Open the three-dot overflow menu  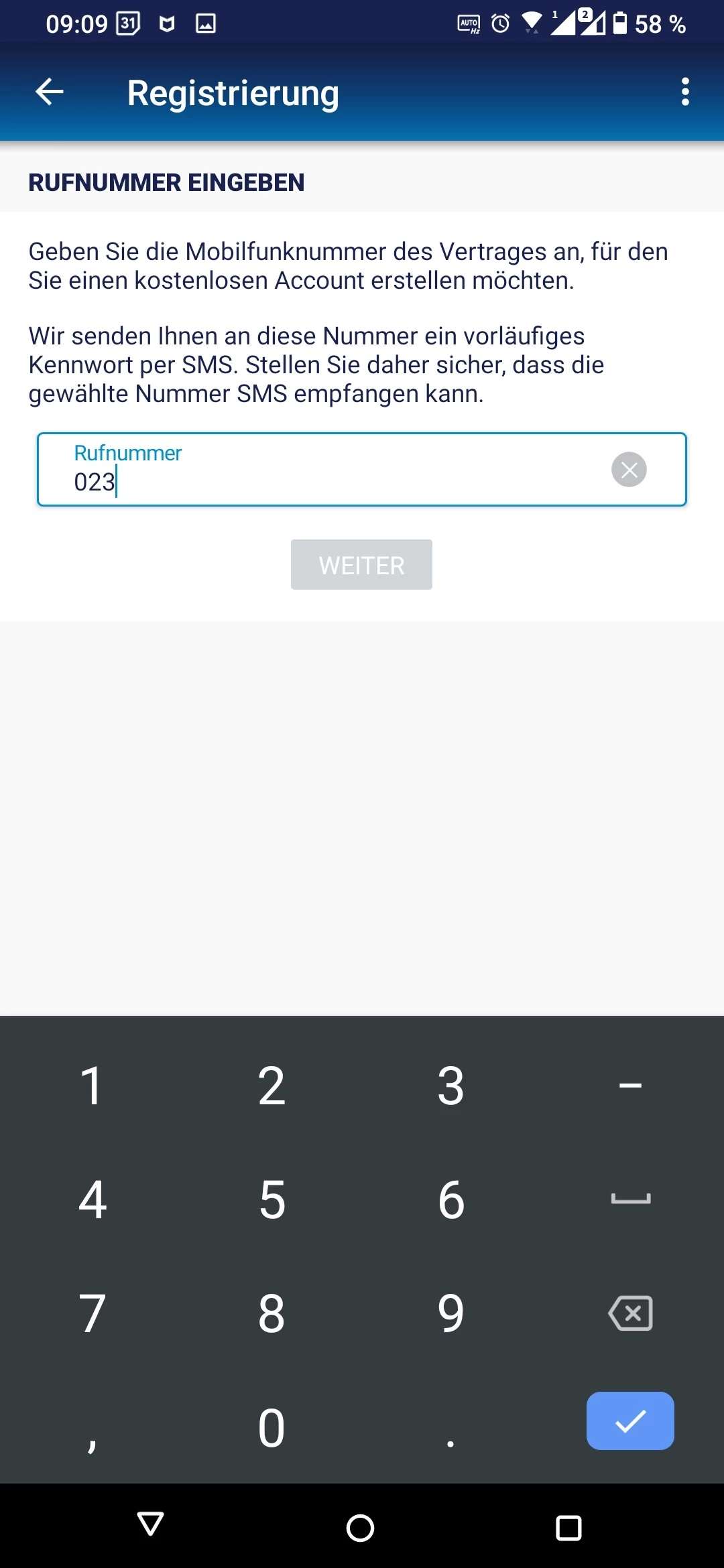tap(684, 92)
